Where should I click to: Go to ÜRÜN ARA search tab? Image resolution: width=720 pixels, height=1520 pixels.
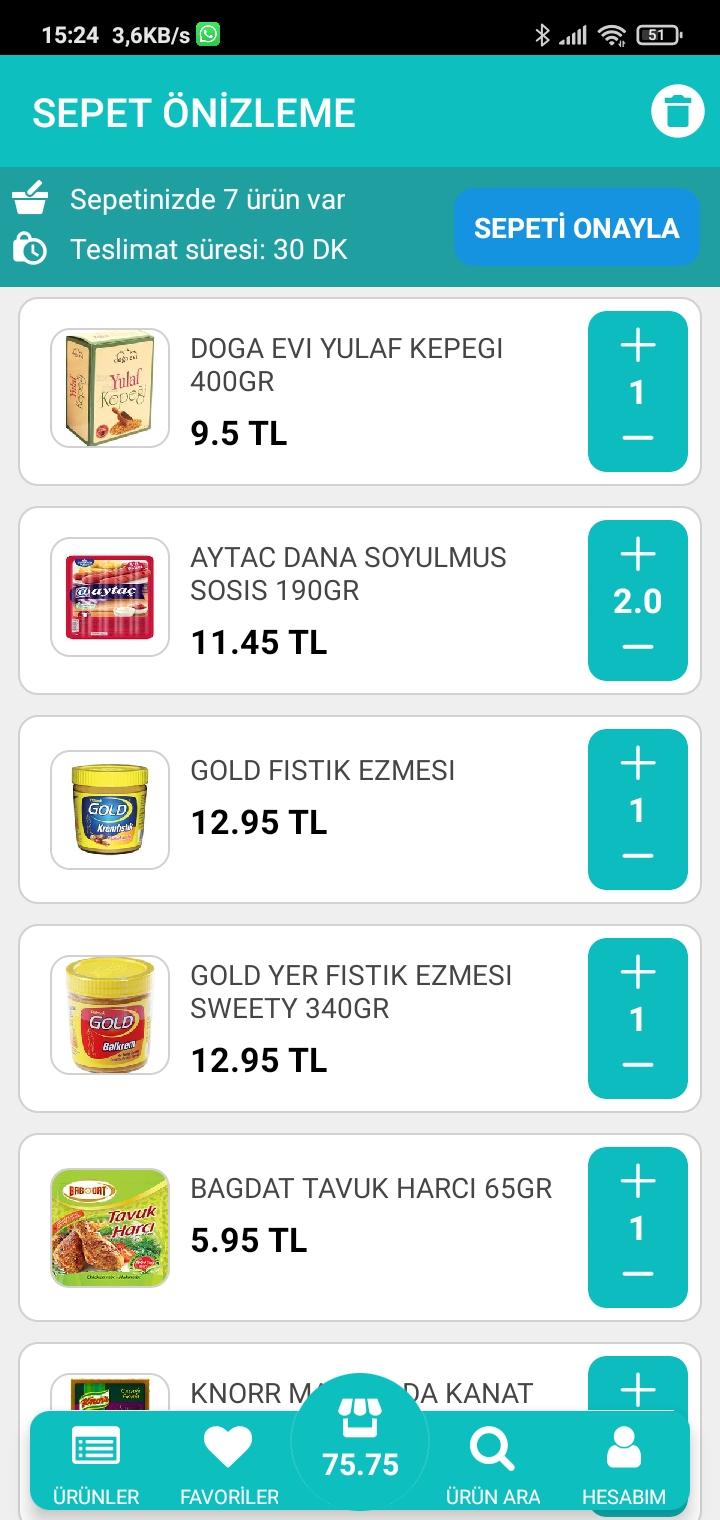click(492, 1464)
